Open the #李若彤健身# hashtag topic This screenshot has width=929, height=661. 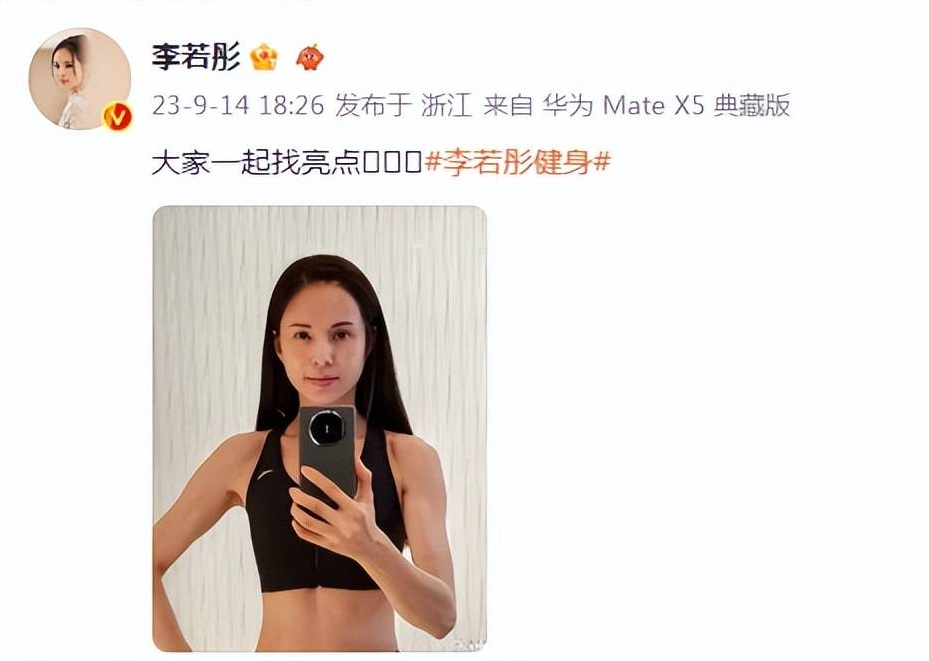tap(517, 162)
